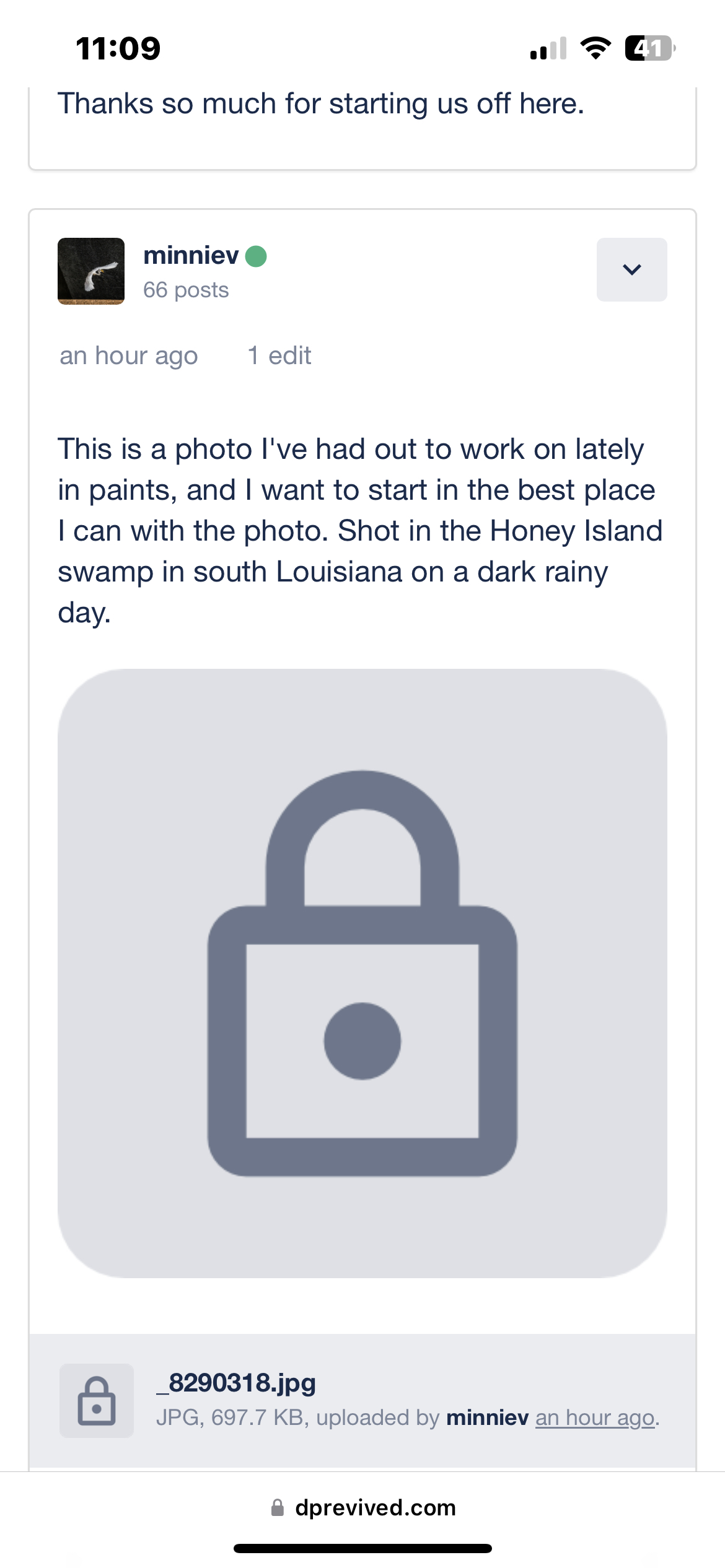Open minniev's profile avatar
Image resolution: width=725 pixels, height=1568 pixels.
pyautogui.click(x=91, y=271)
